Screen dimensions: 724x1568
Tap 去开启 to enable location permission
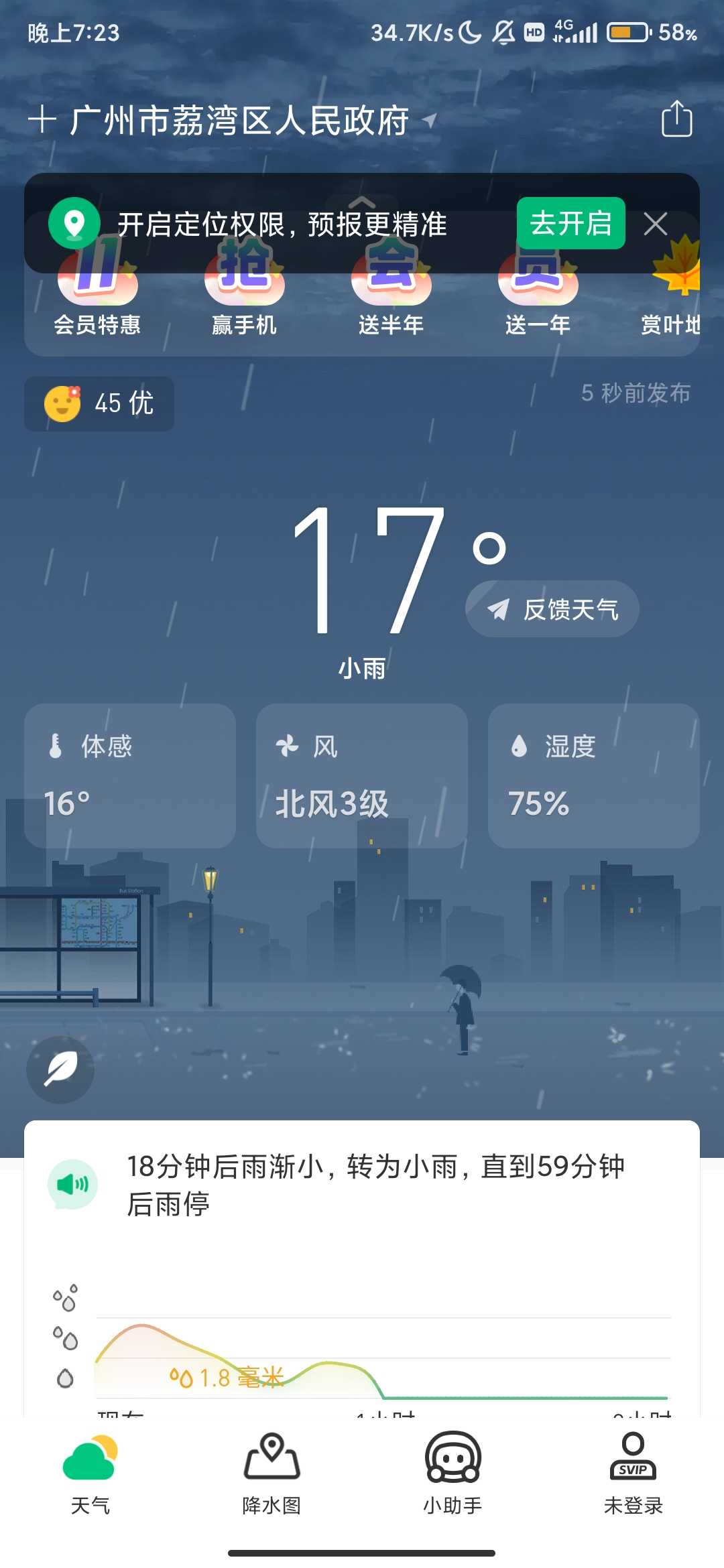click(570, 223)
